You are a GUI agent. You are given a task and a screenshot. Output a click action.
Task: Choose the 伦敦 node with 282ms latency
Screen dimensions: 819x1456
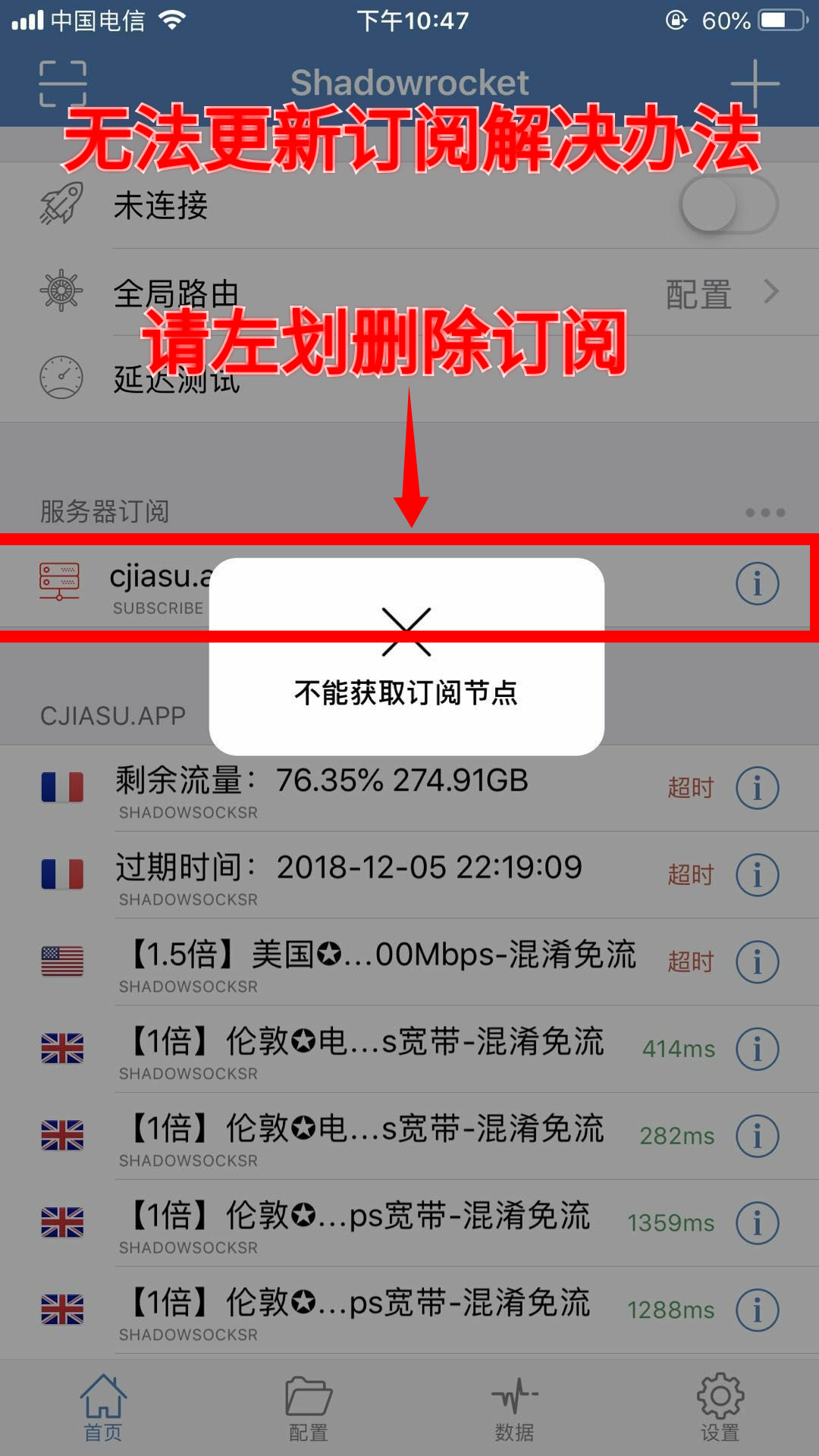point(409,1137)
